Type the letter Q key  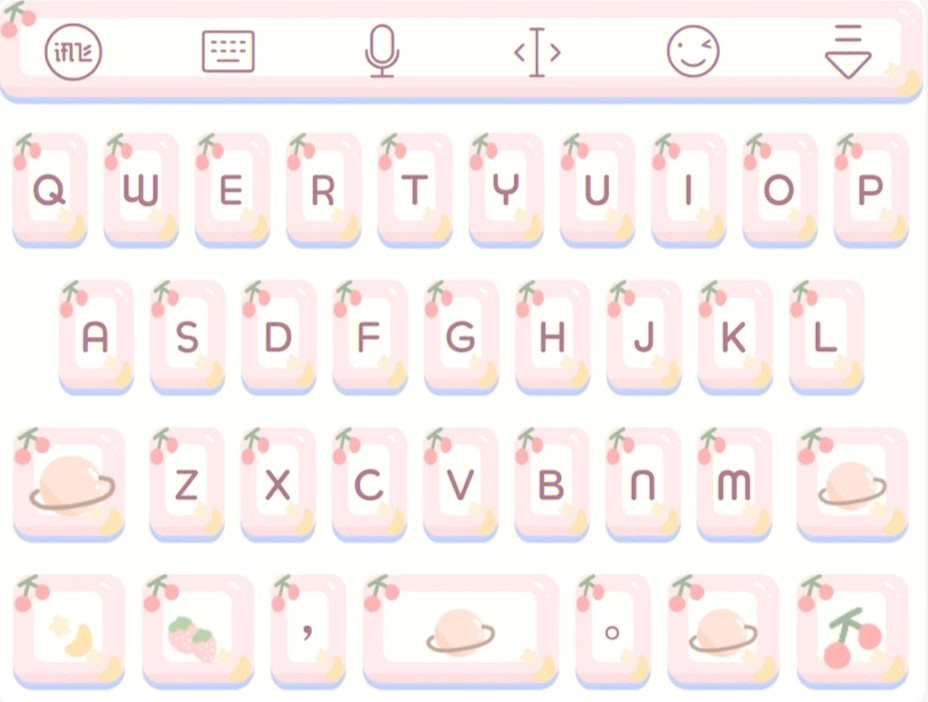click(x=50, y=190)
